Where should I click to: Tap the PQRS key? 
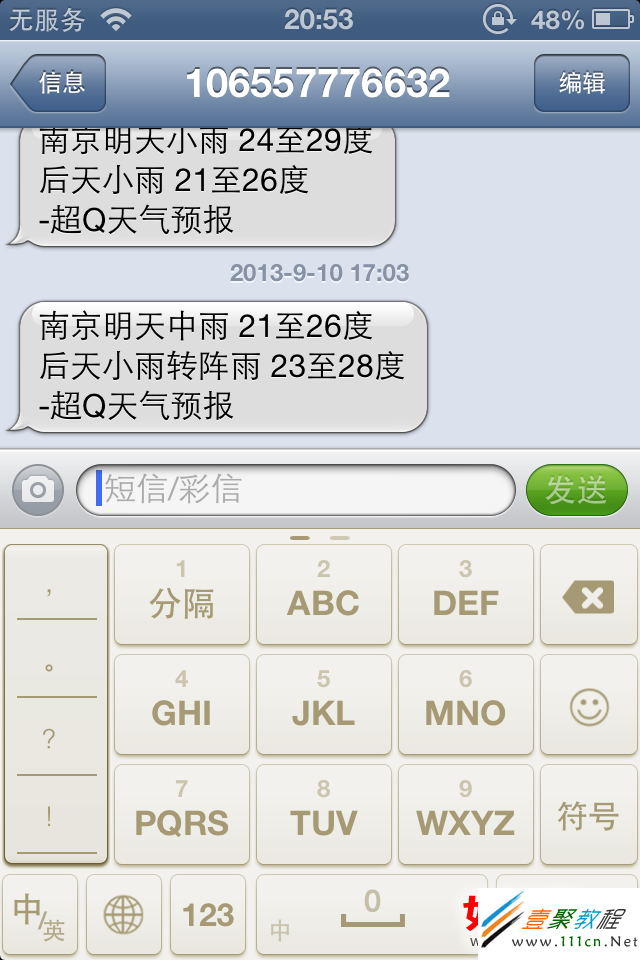click(182, 814)
